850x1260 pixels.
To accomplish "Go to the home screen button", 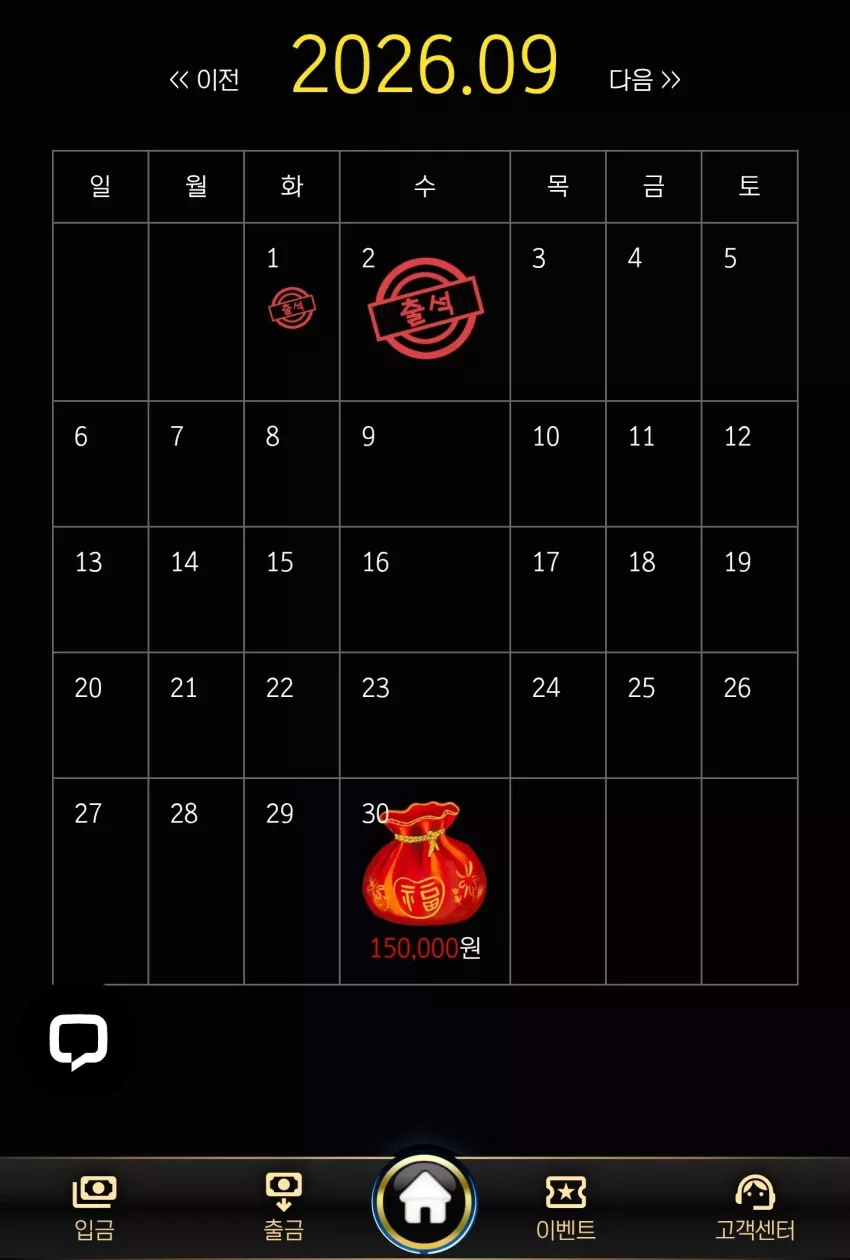I will pyautogui.click(x=425, y=1203).
